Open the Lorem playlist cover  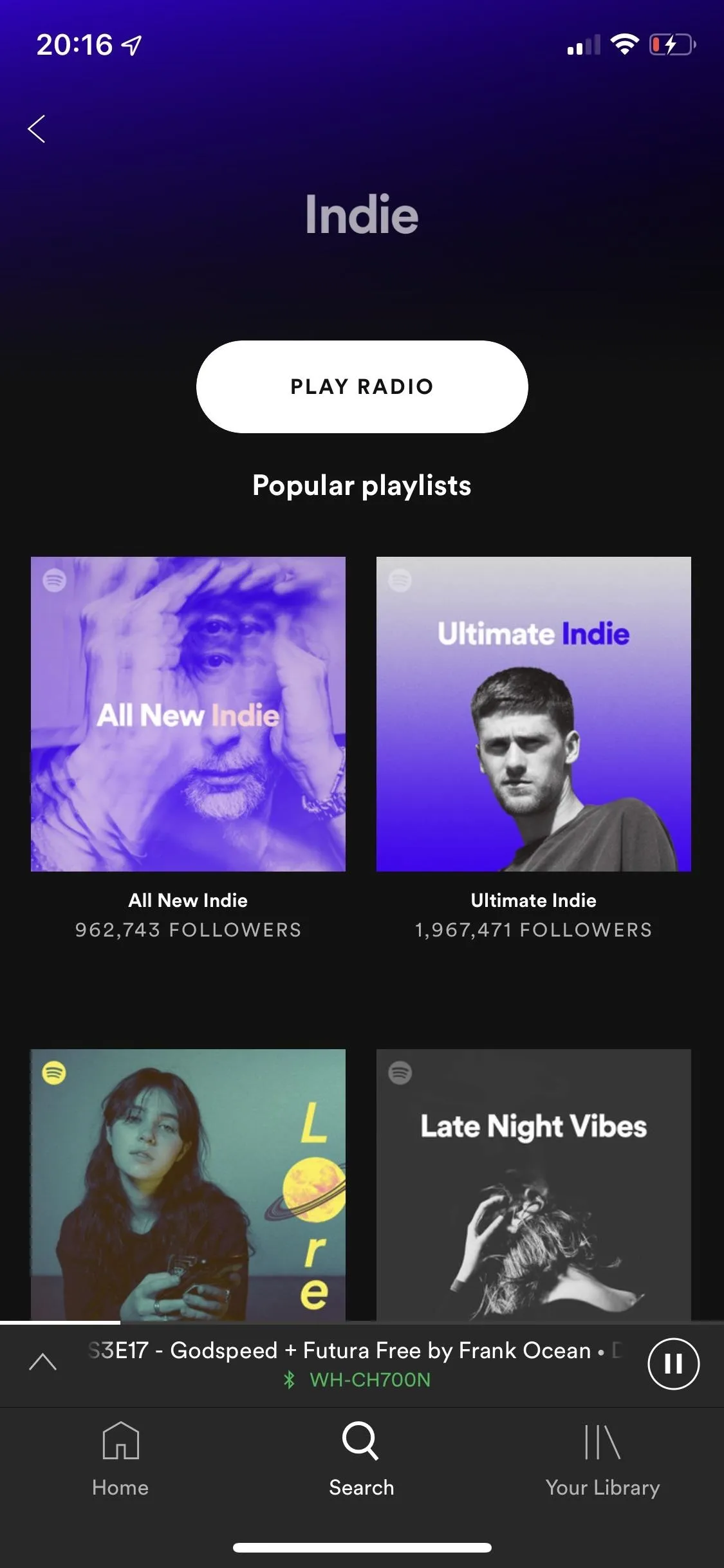[x=188, y=1184]
